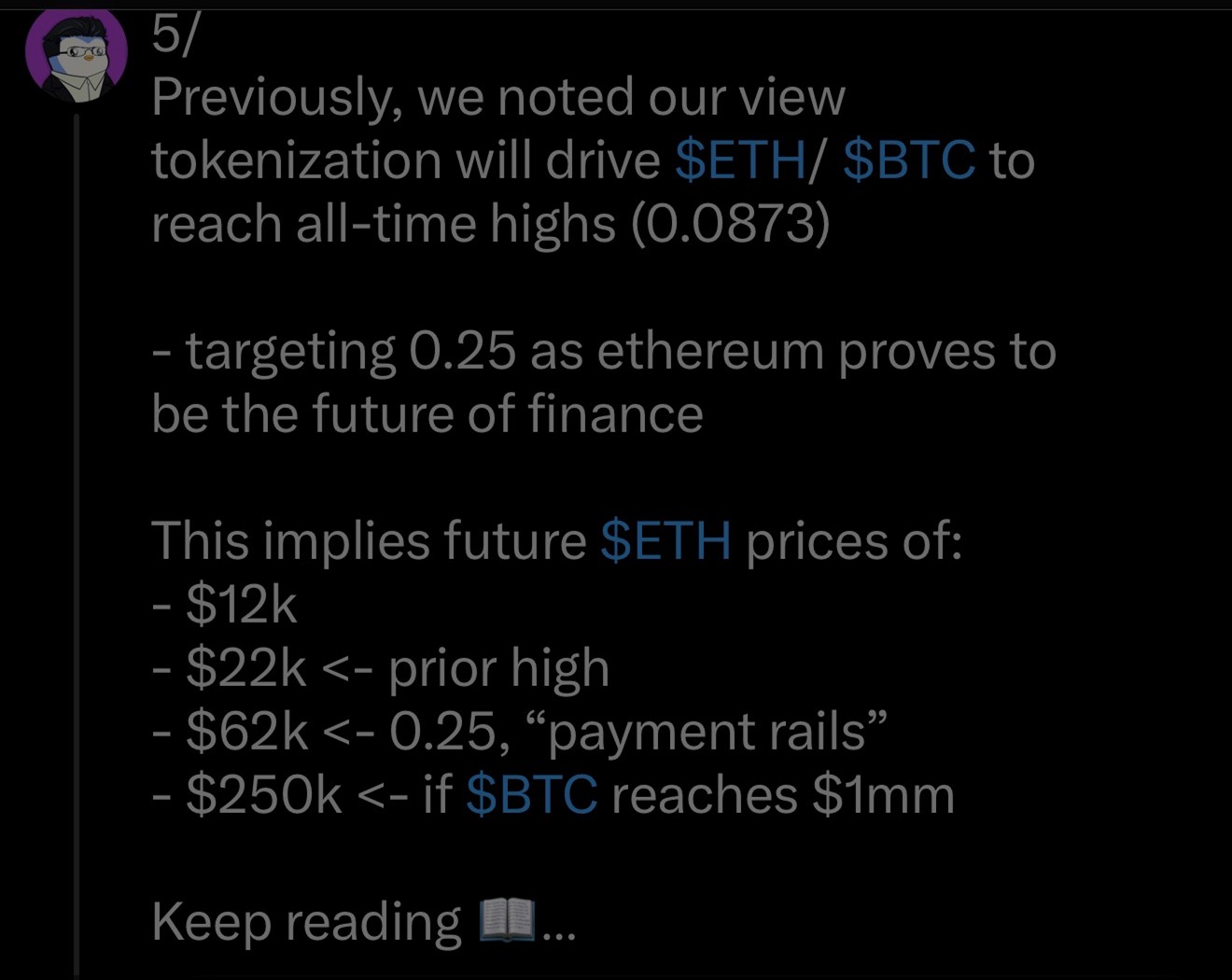Tap $BTC in the $250k line
This screenshot has height=980, width=1232.
click(x=531, y=795)
